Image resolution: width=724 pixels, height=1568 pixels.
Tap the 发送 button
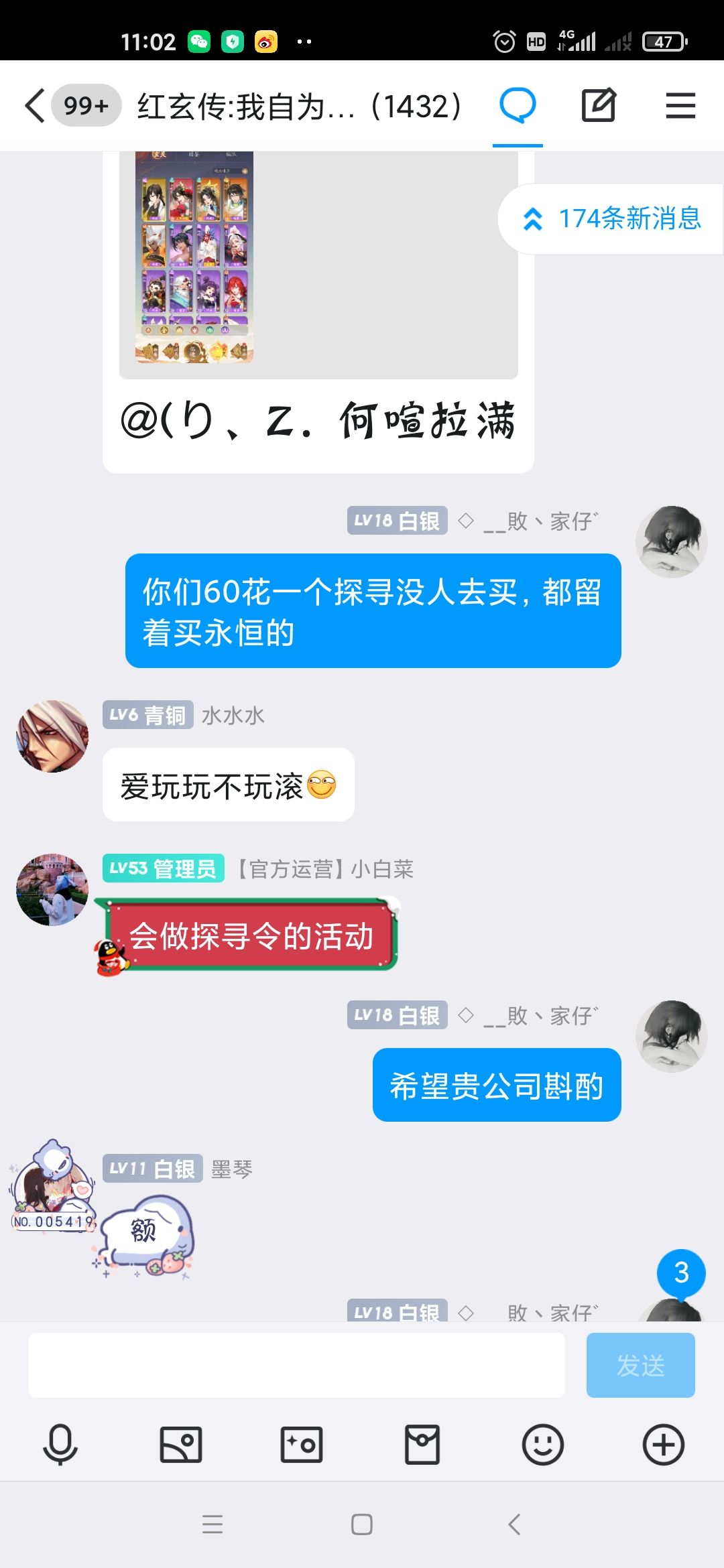pos(641,1365)
